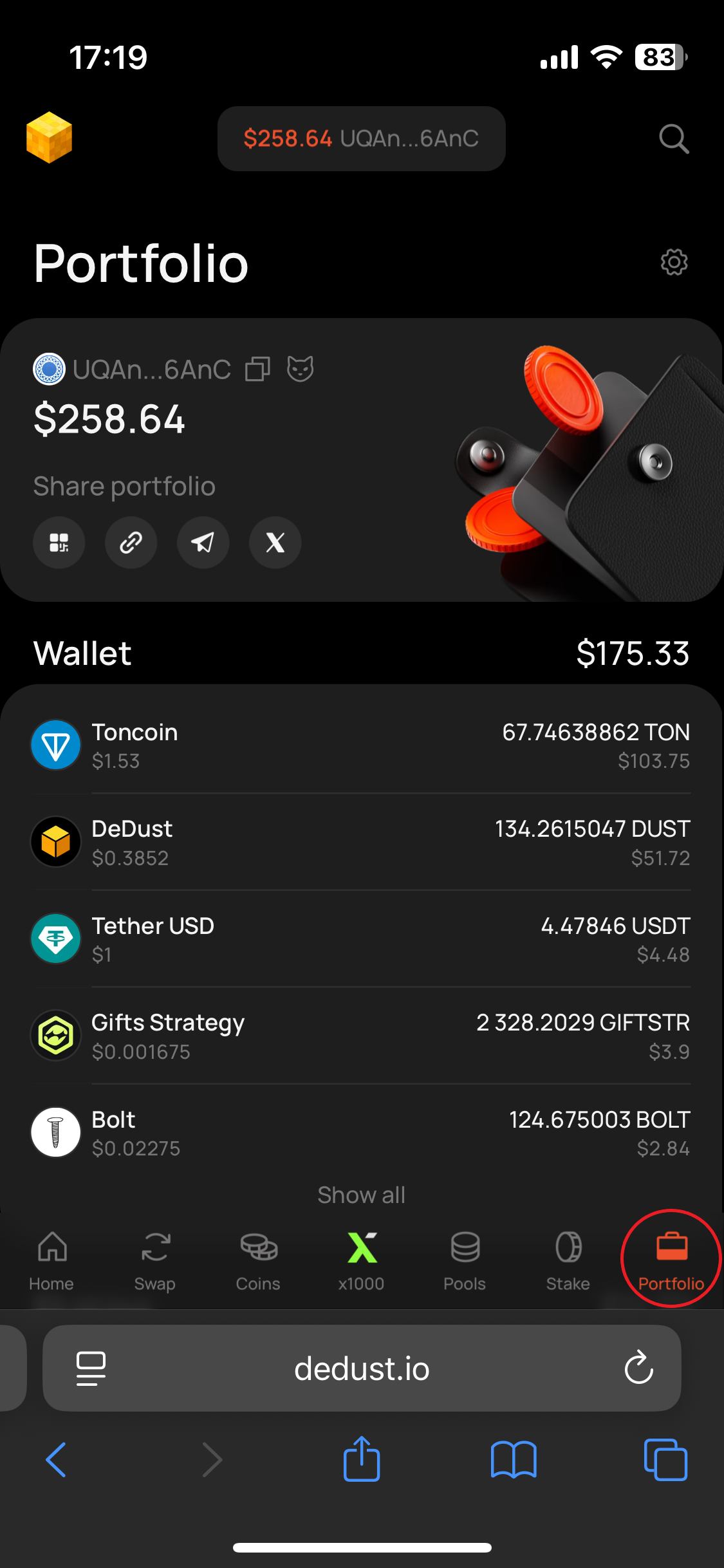Switch to the Home tab

[51, 1260]
